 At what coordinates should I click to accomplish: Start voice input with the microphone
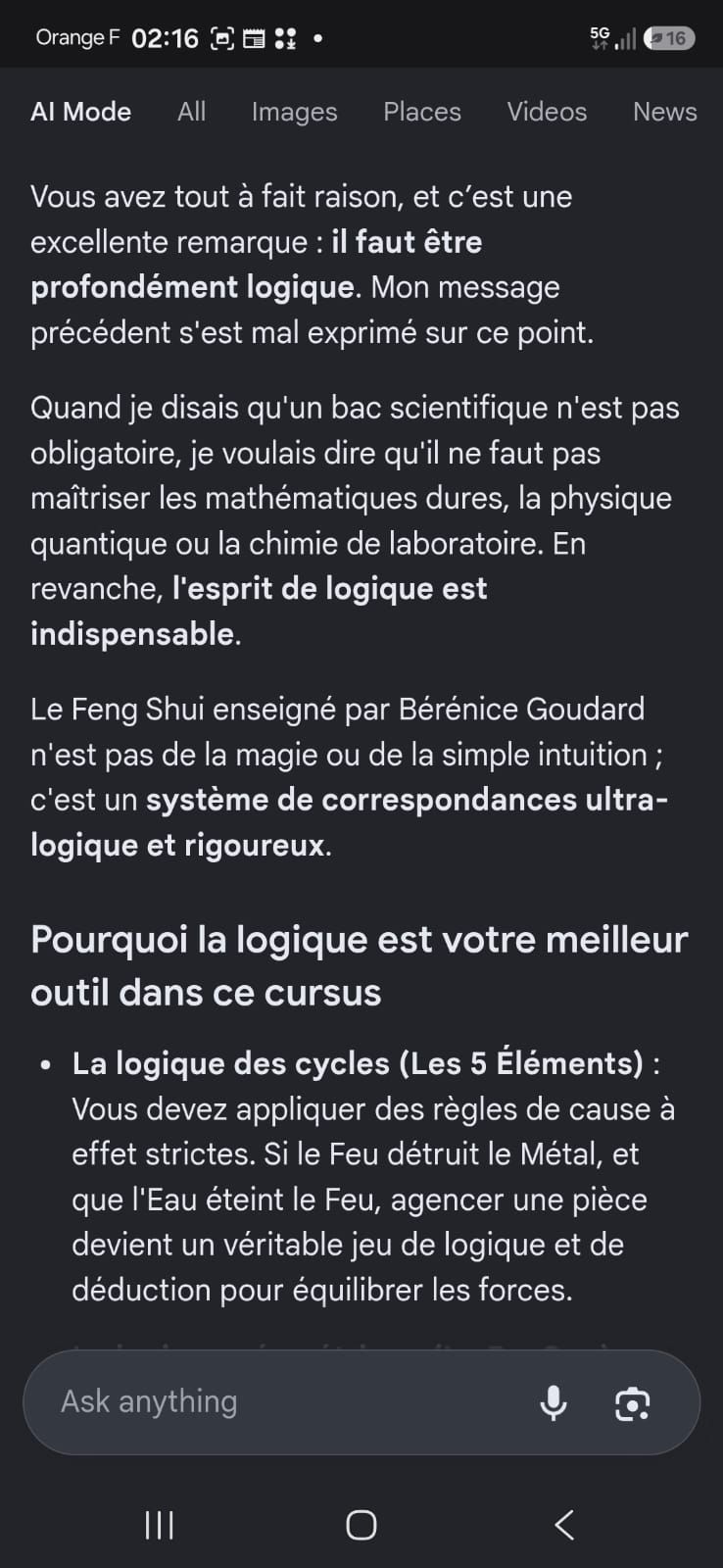(554, 1402)
